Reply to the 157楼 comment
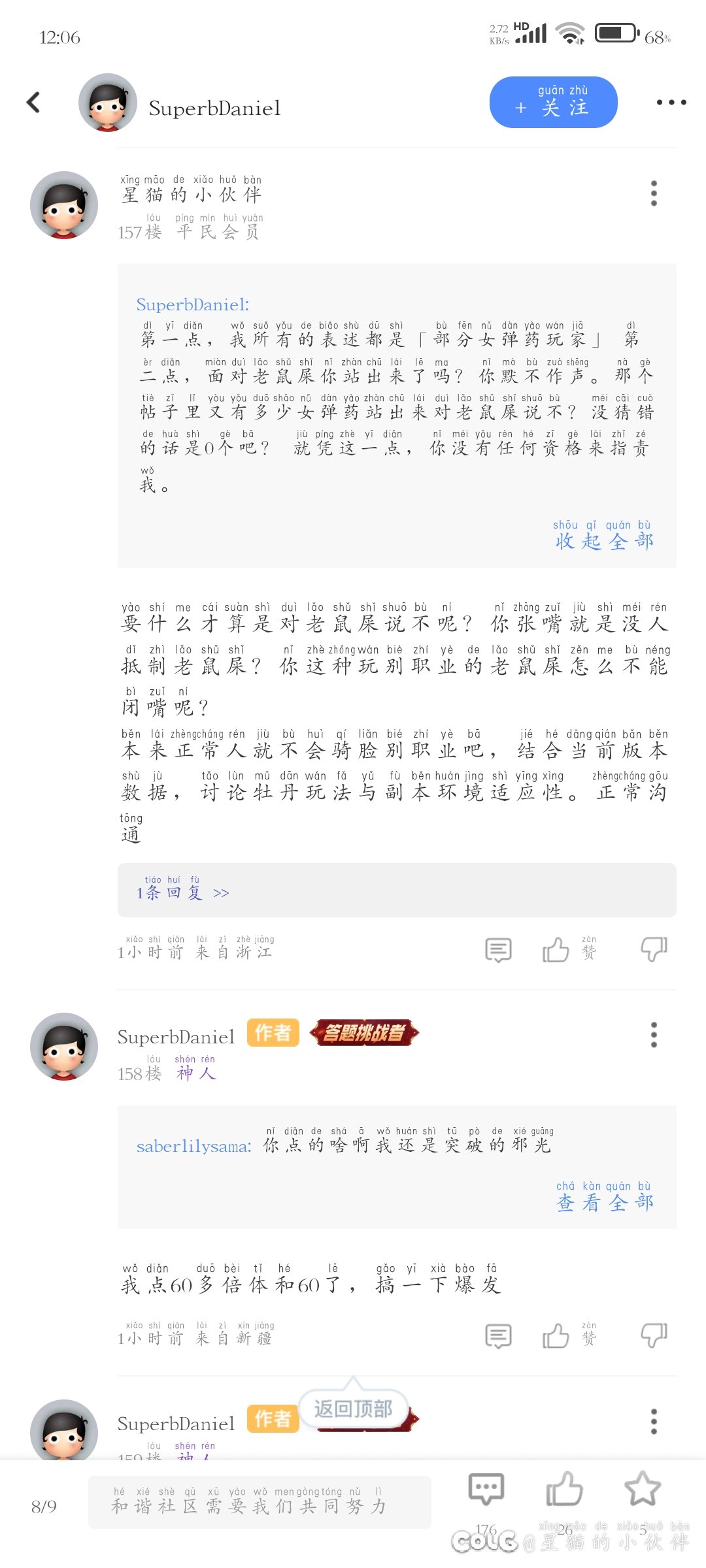 tap(498, 950)
